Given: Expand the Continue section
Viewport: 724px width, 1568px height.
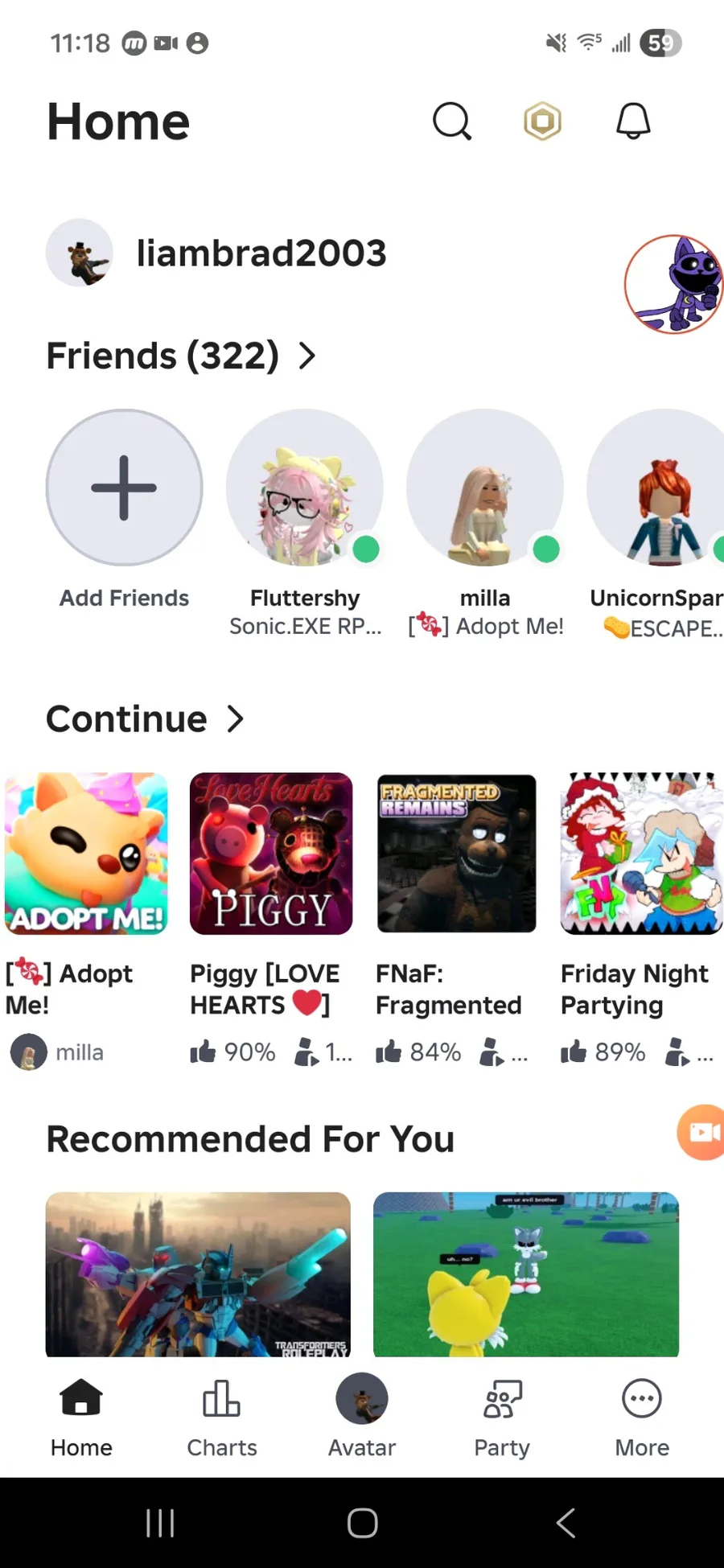Looking at the screenshot, I should pyautogui.click(x=145, y=719).
